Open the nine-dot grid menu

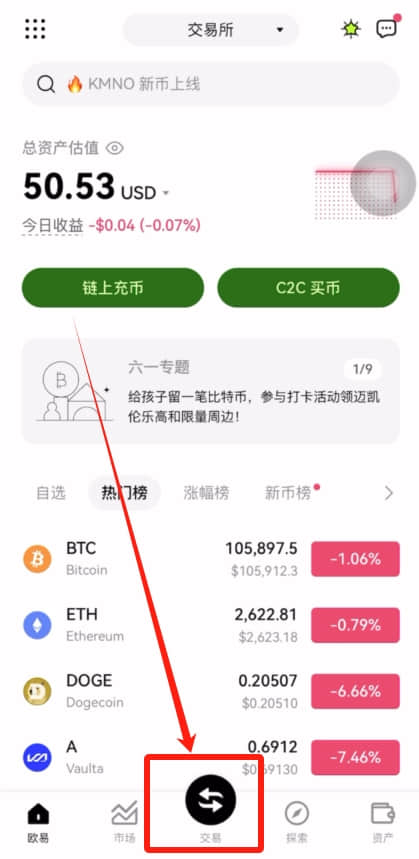click(35, 29)
